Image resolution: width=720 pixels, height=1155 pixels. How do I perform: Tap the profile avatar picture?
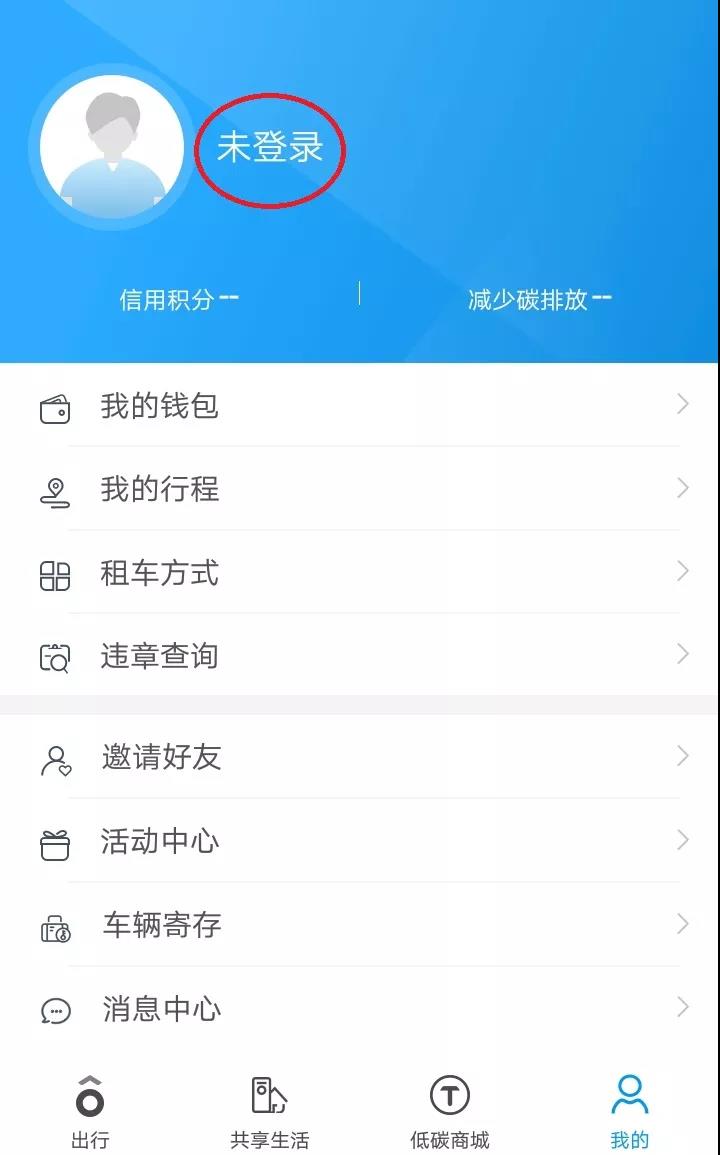point(112,148)
